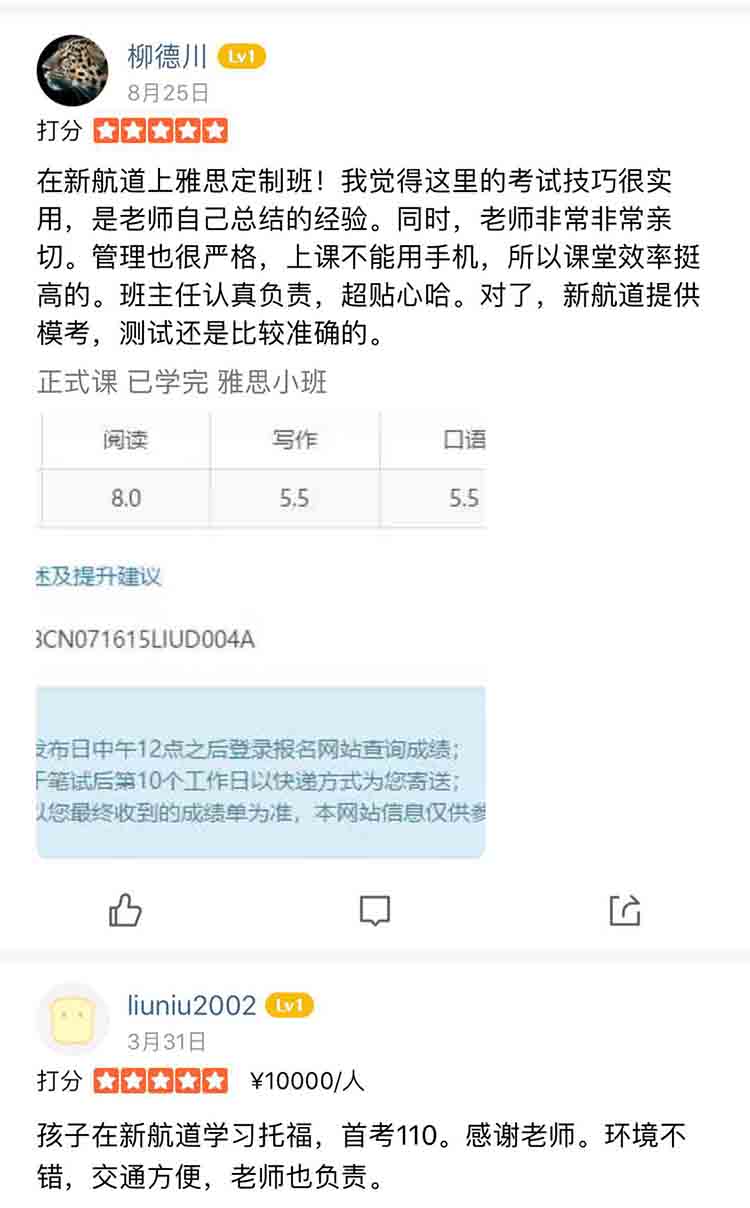
Task: Open comments on 柳德川's review
Action: [374, 910]
